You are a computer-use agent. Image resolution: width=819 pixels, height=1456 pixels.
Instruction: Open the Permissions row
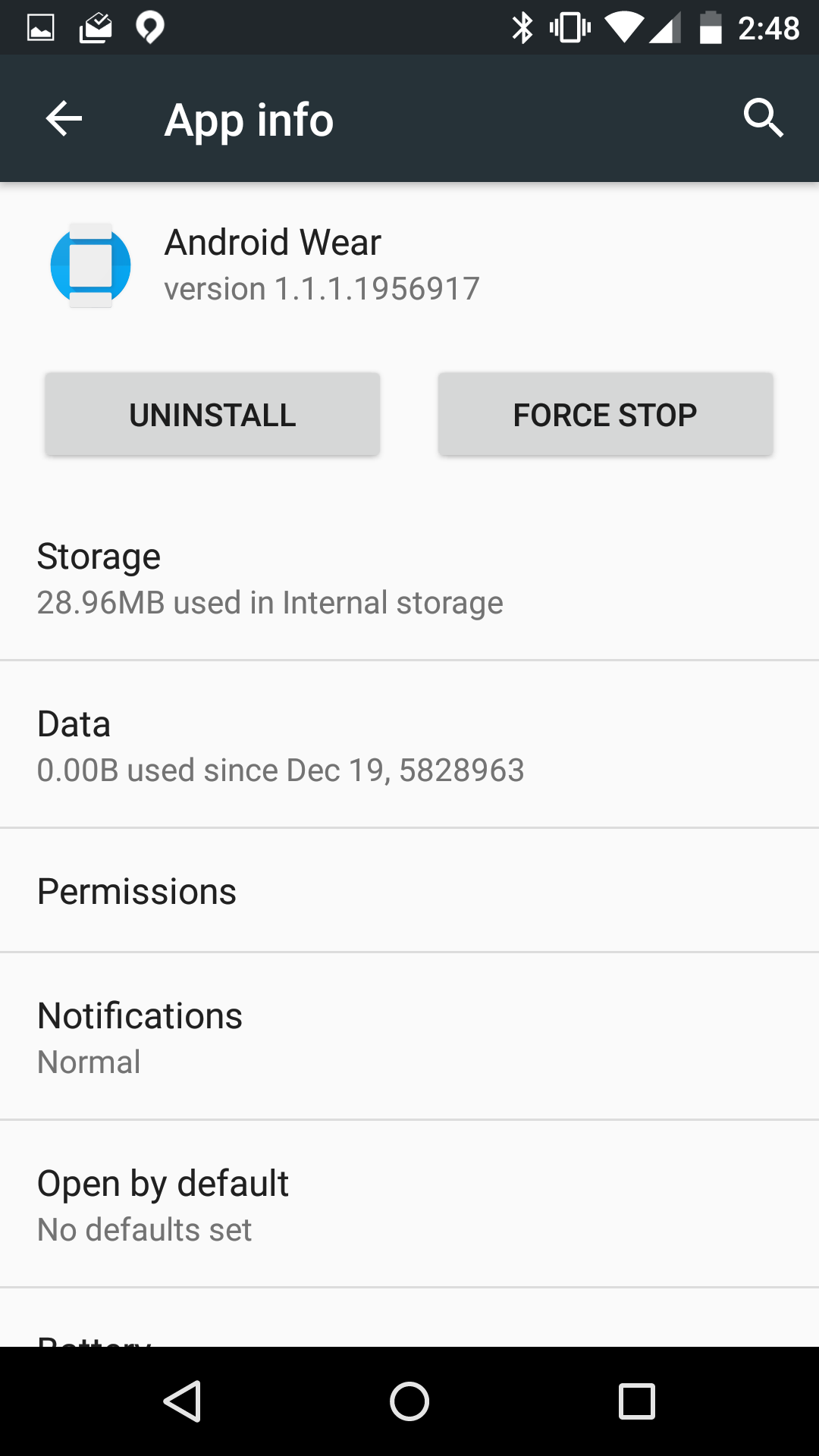(409, 891)
